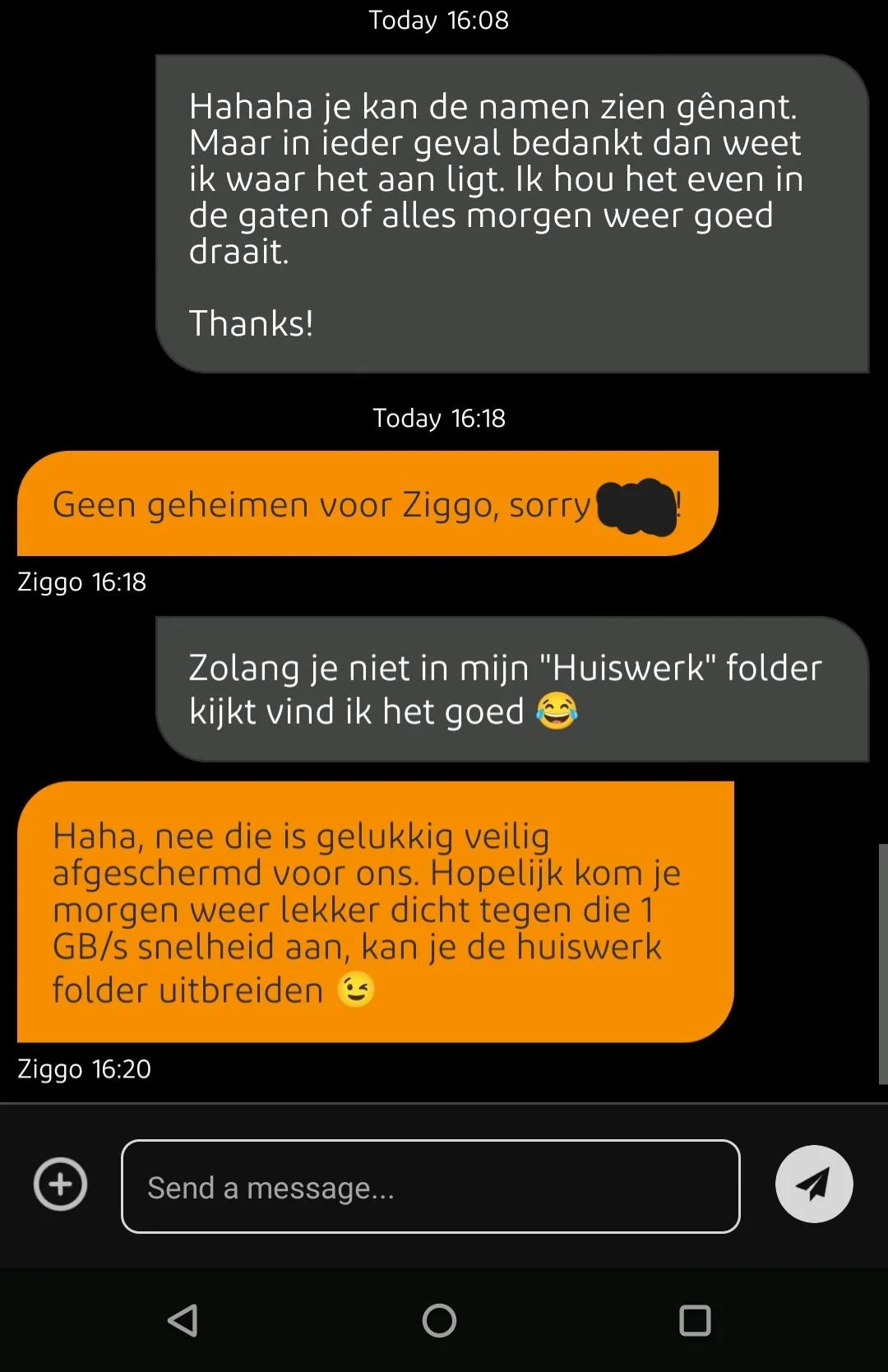The image size is (888, 1372).
Task: Go back using the system back button
Action: (x=183, y=1320)
